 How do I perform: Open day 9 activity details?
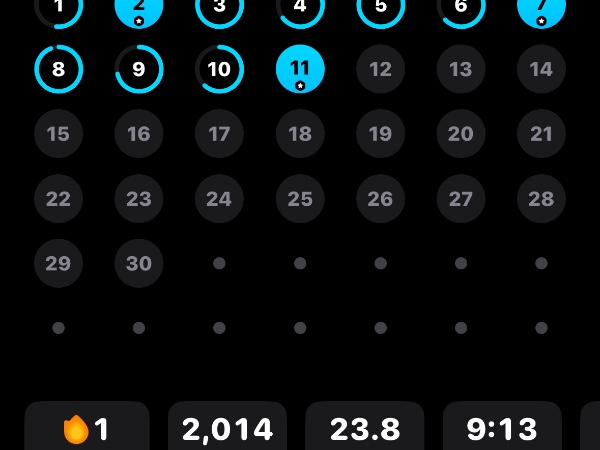(139, 70)
